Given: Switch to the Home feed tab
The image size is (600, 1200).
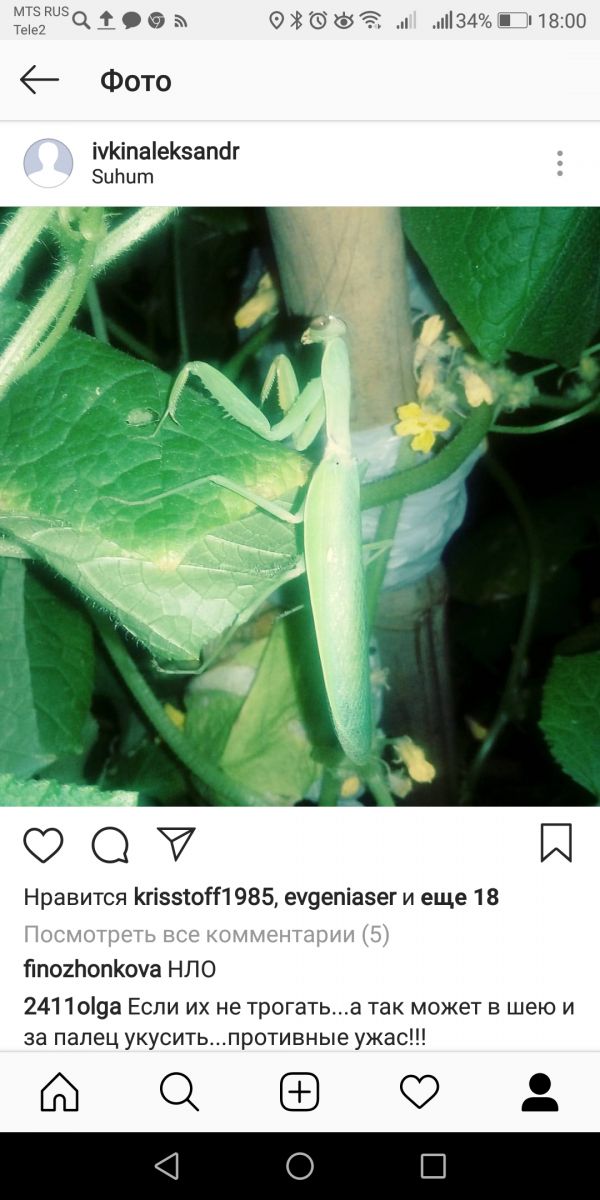Looking at the screenshot, I should click(x=60, y=1092).
